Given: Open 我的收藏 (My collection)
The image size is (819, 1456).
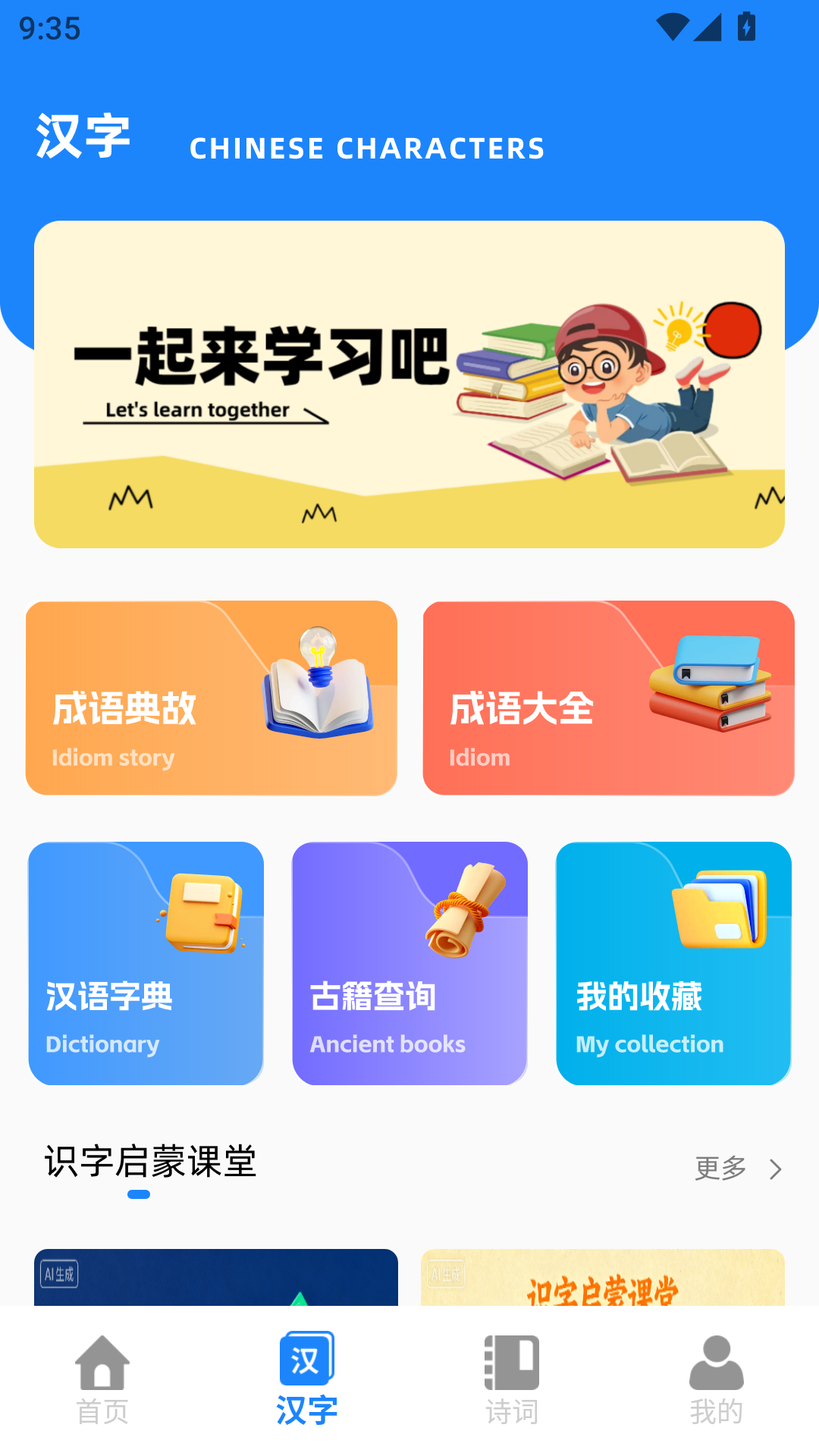Looking at the screenshot, I should 673,964.
